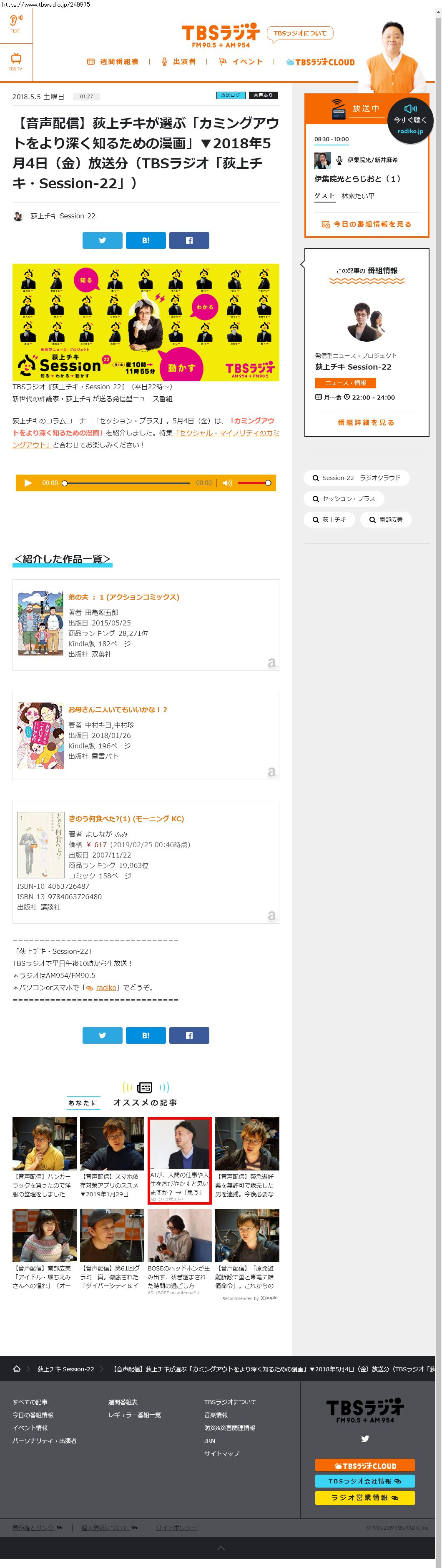
Task: Go to the イベント events page
Action: click(241, 62)
